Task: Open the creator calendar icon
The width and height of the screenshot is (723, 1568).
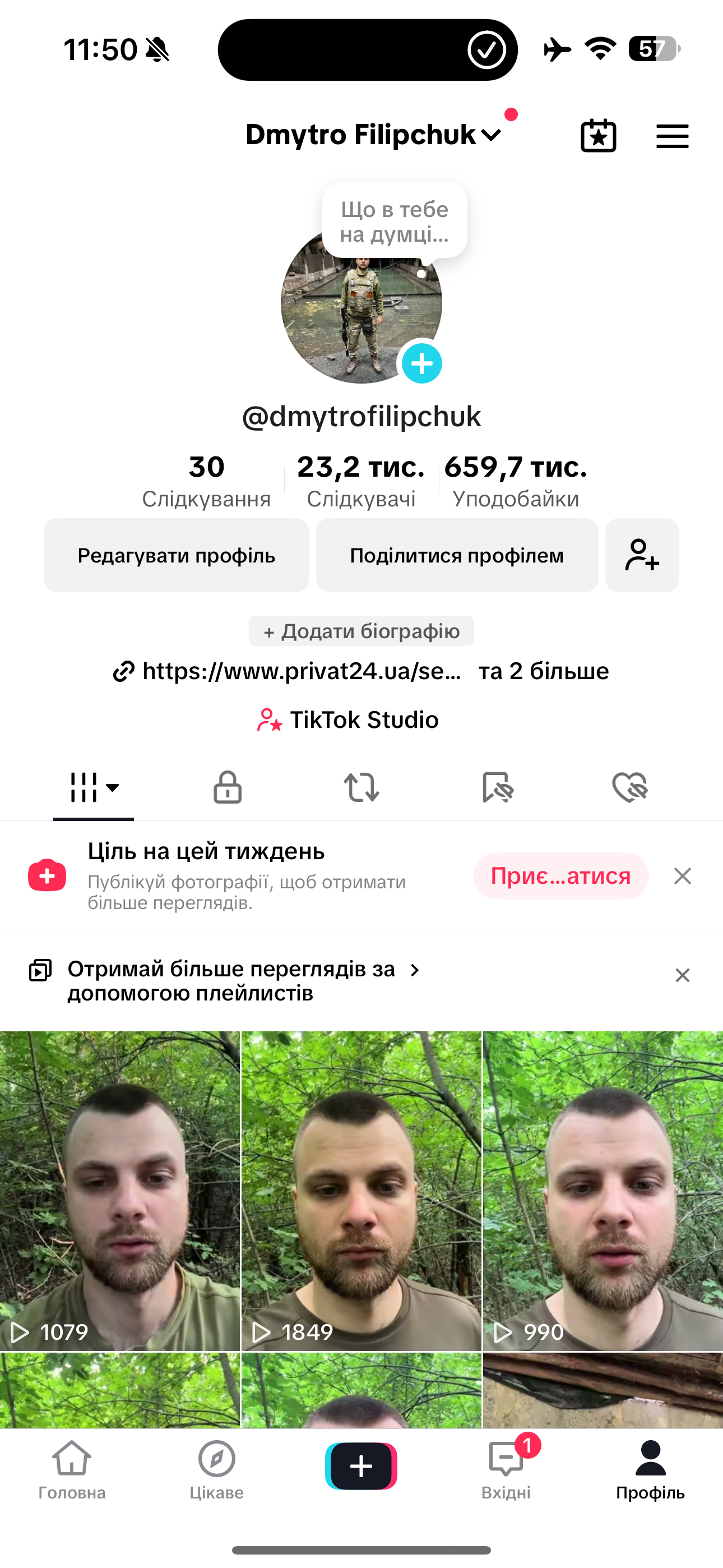Action: (x=598, y=136)
